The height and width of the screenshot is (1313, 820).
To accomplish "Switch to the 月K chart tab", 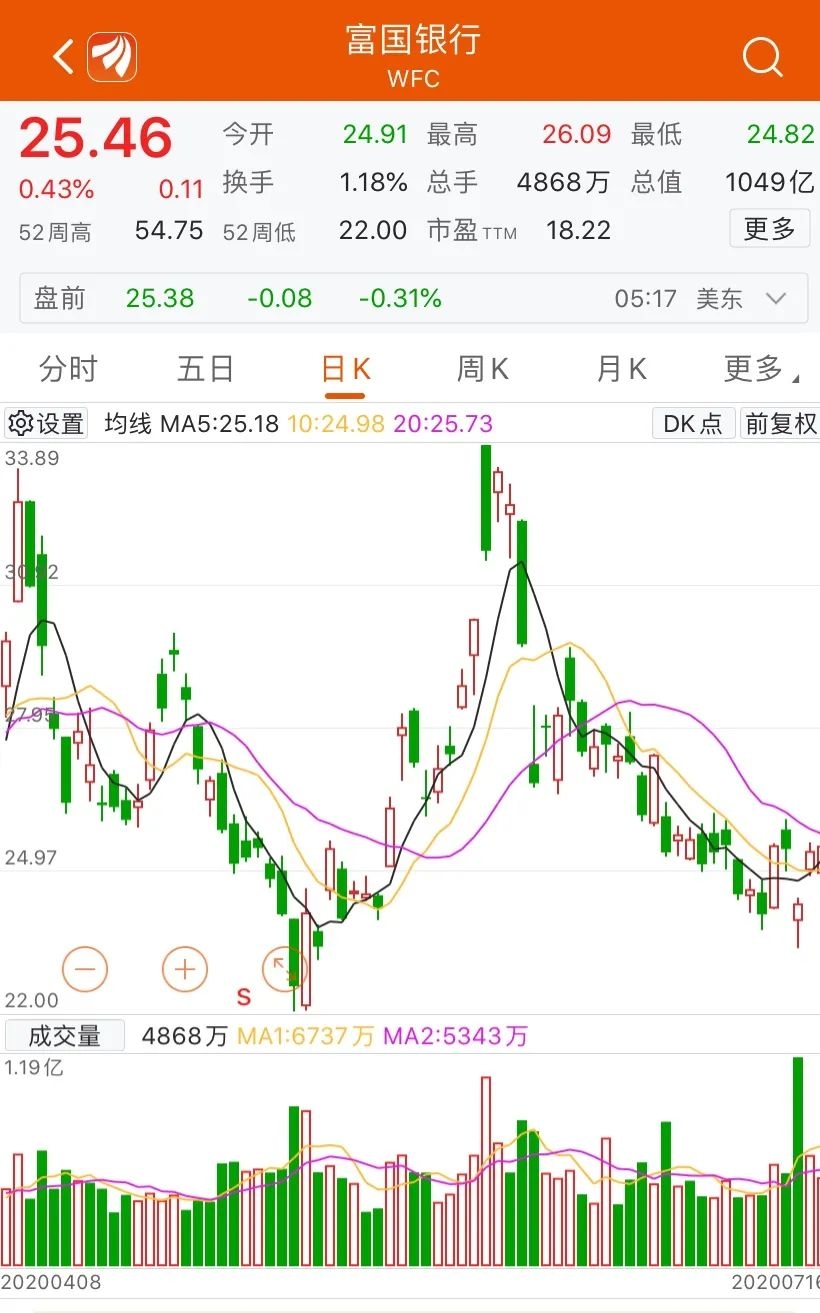I will pos(621,369).
